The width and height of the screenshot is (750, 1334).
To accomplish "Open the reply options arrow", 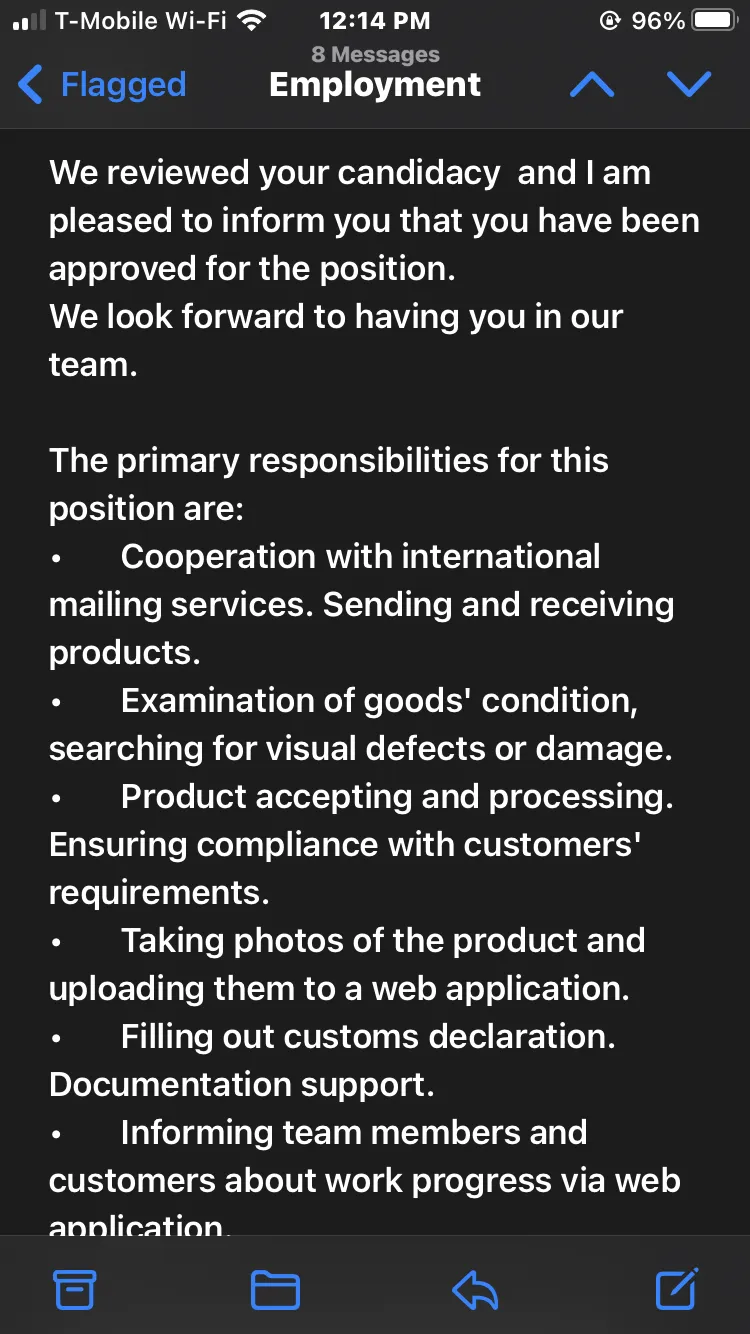I will pos(475,1290).
